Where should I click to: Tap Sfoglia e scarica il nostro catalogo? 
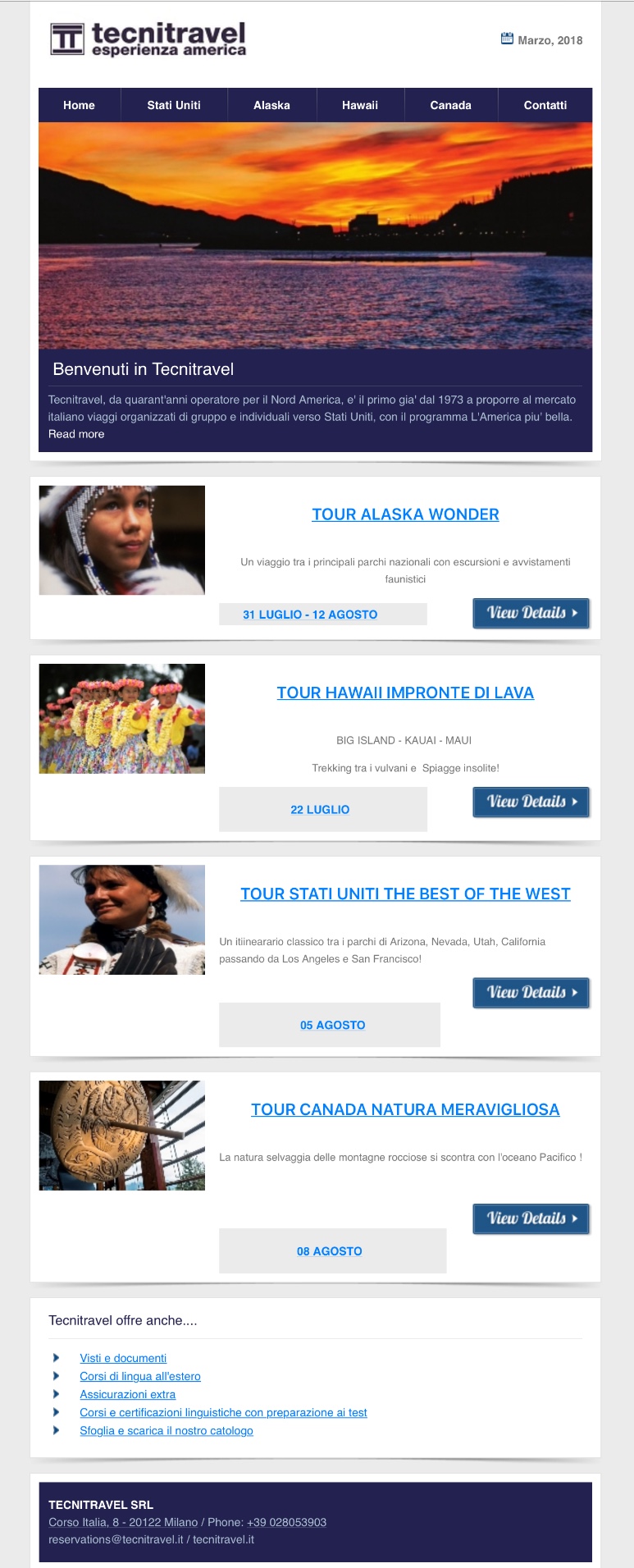(x=166, y=1430)
